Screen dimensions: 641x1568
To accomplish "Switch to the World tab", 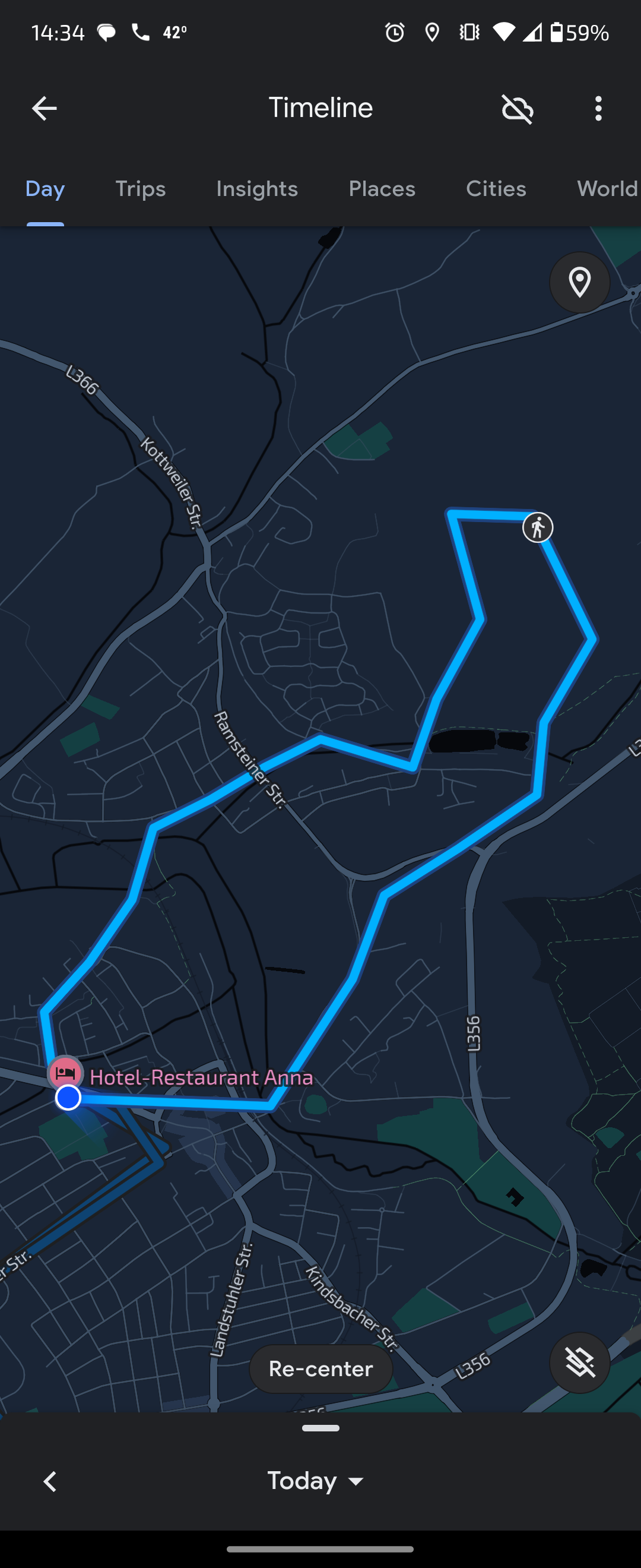I will pos(607,189).
